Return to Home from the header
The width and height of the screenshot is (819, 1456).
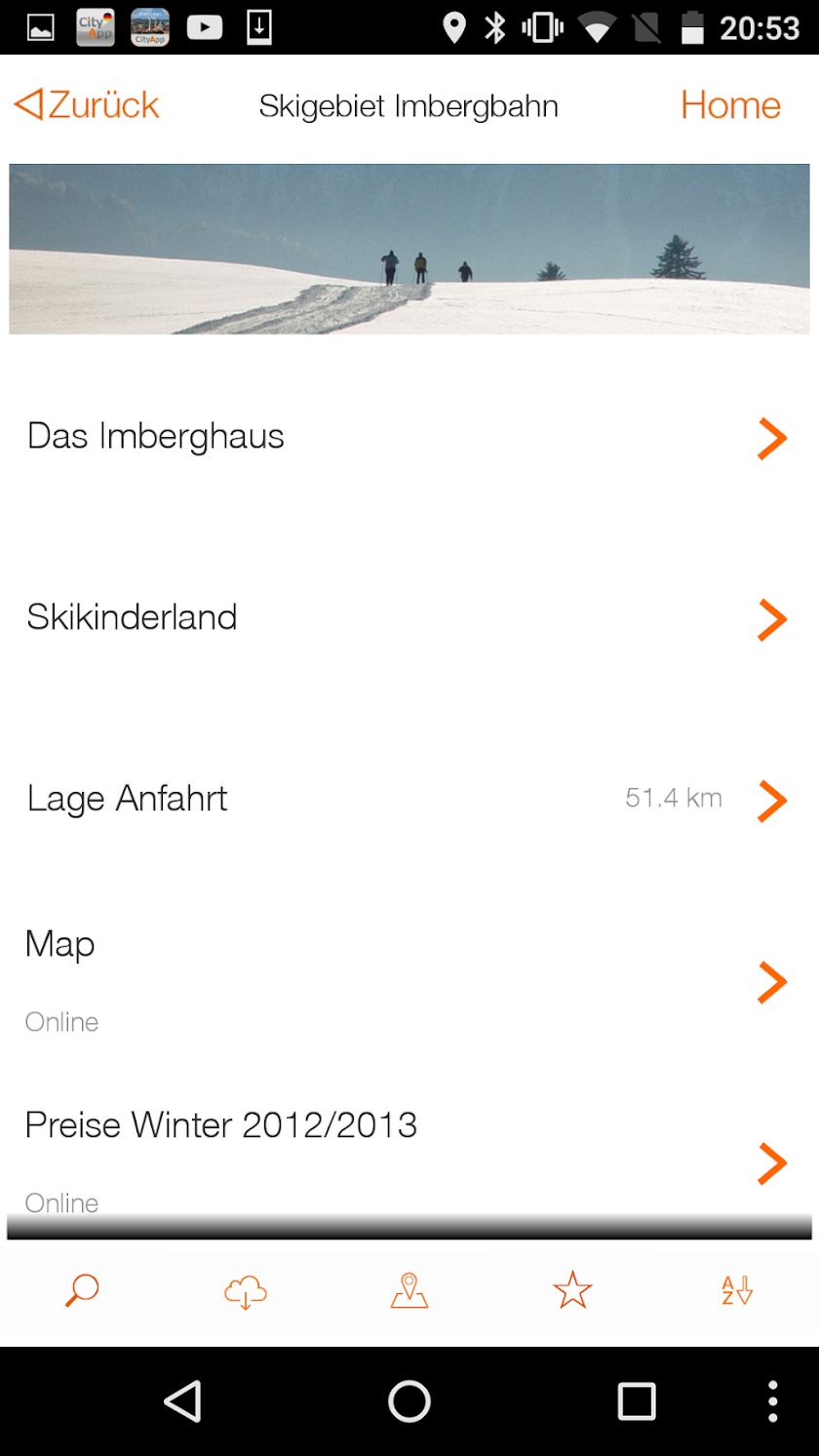730,105
